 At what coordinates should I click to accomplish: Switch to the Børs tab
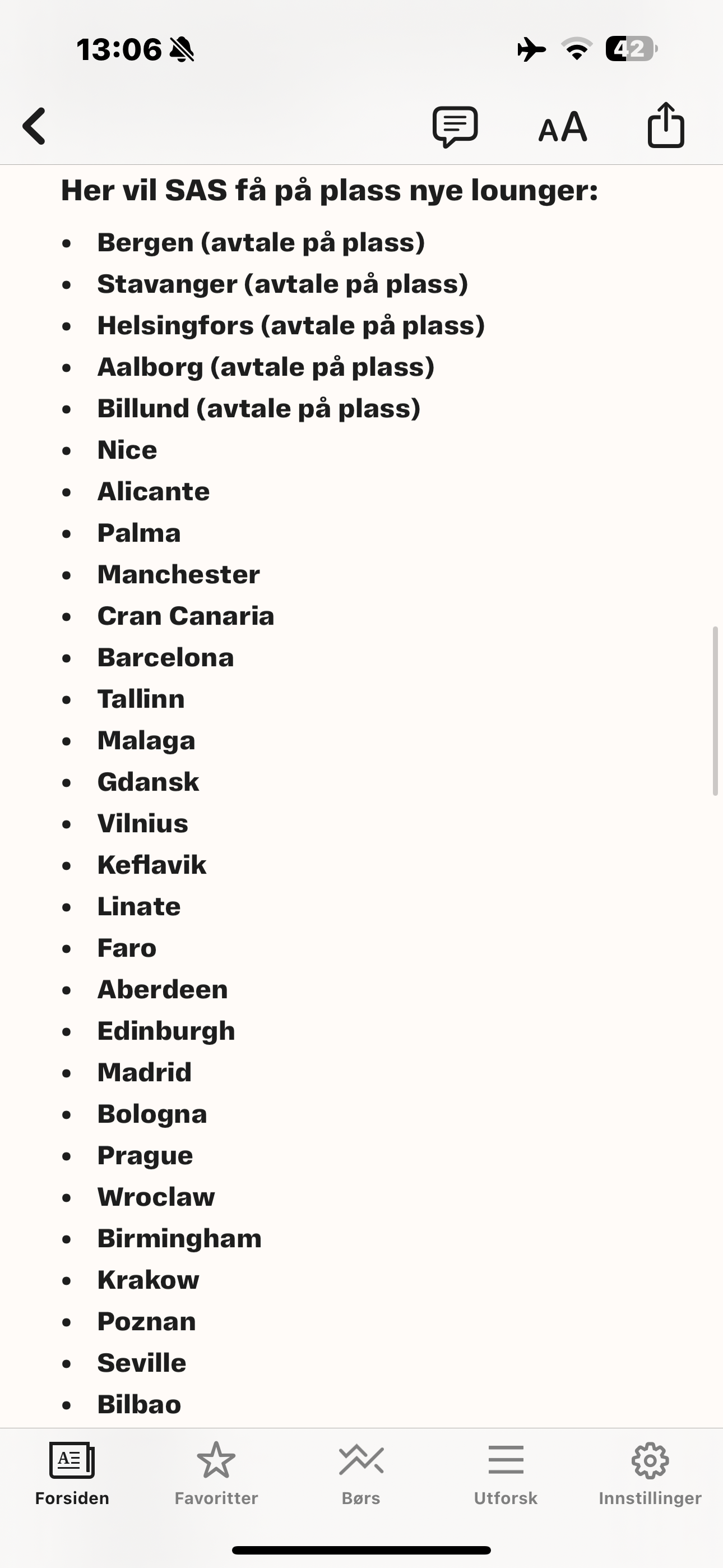(x=361, y=1473)
